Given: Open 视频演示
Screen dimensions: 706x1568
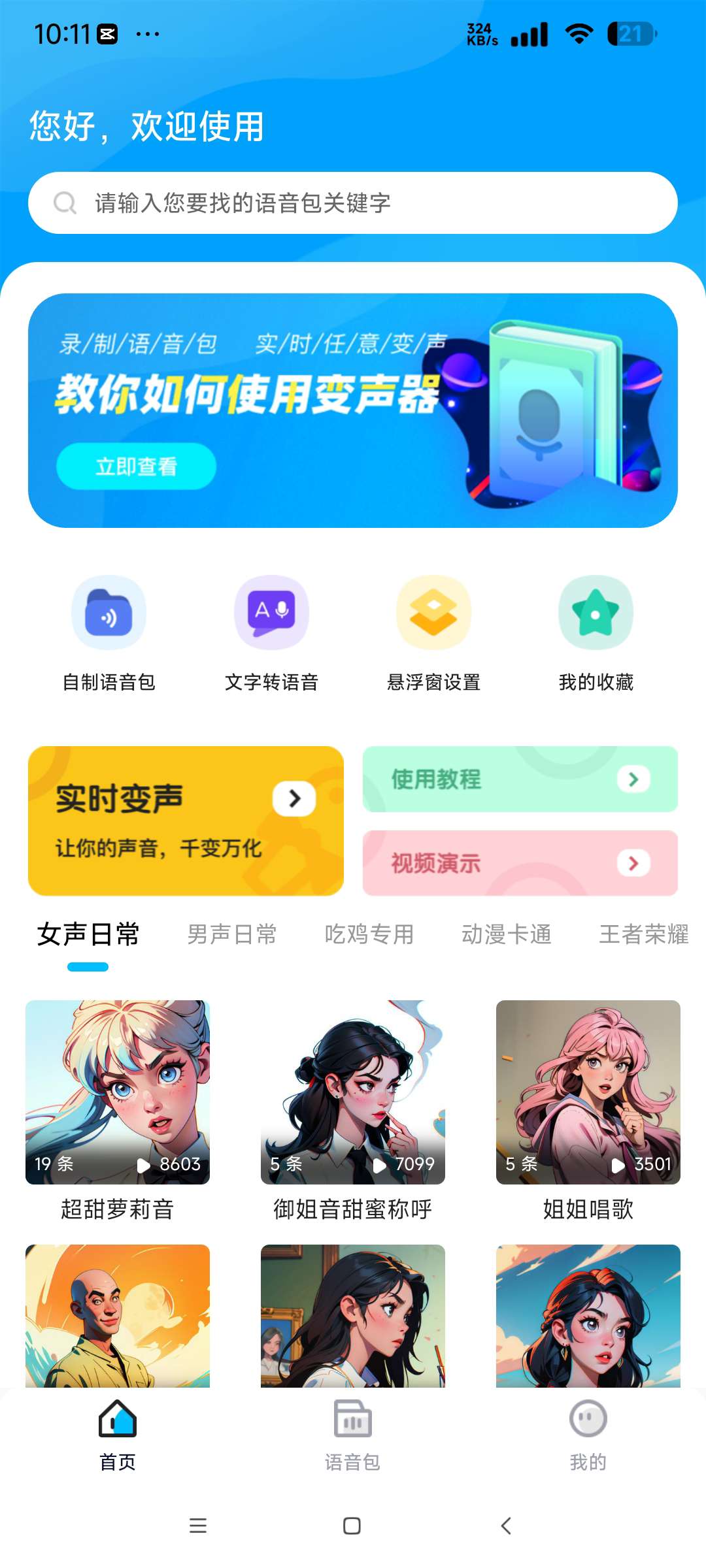Looking at the screenshot, I should 520,863.
